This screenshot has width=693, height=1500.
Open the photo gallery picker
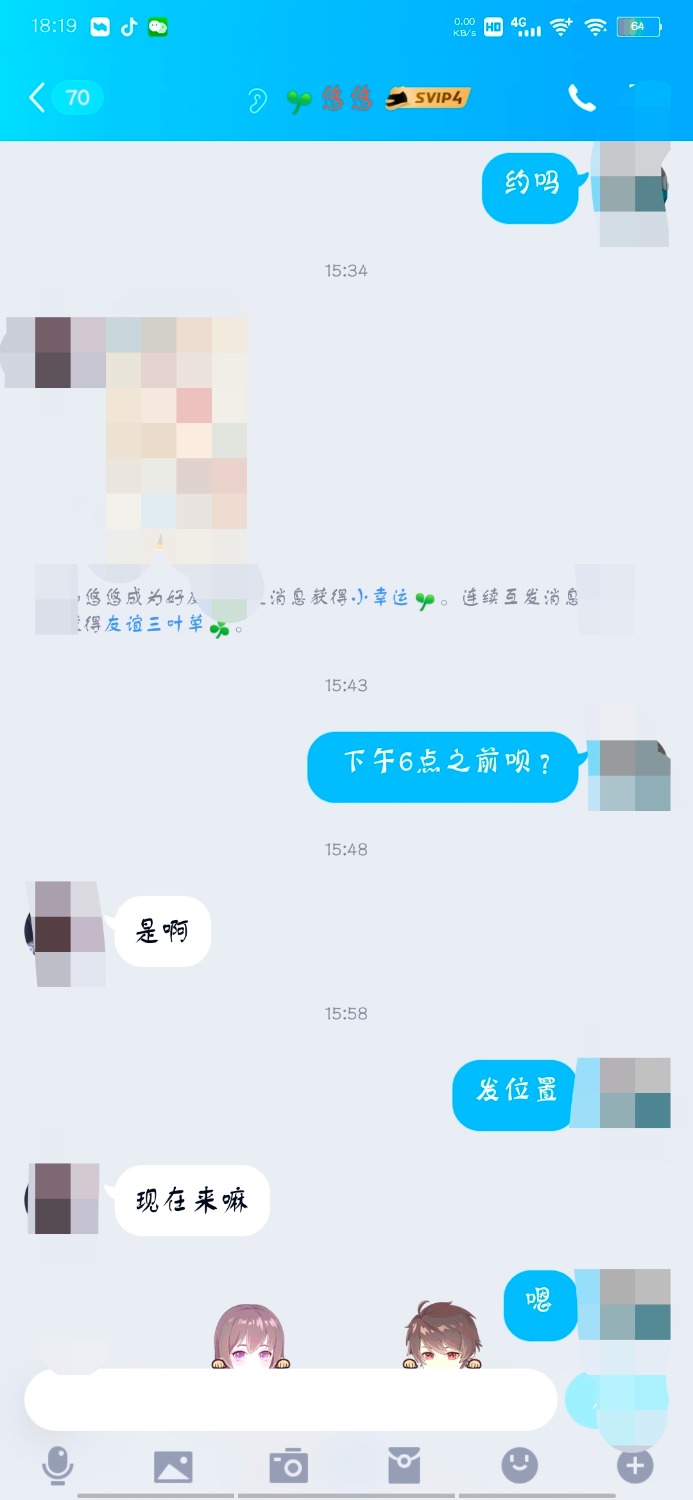tap(173, 1466)
